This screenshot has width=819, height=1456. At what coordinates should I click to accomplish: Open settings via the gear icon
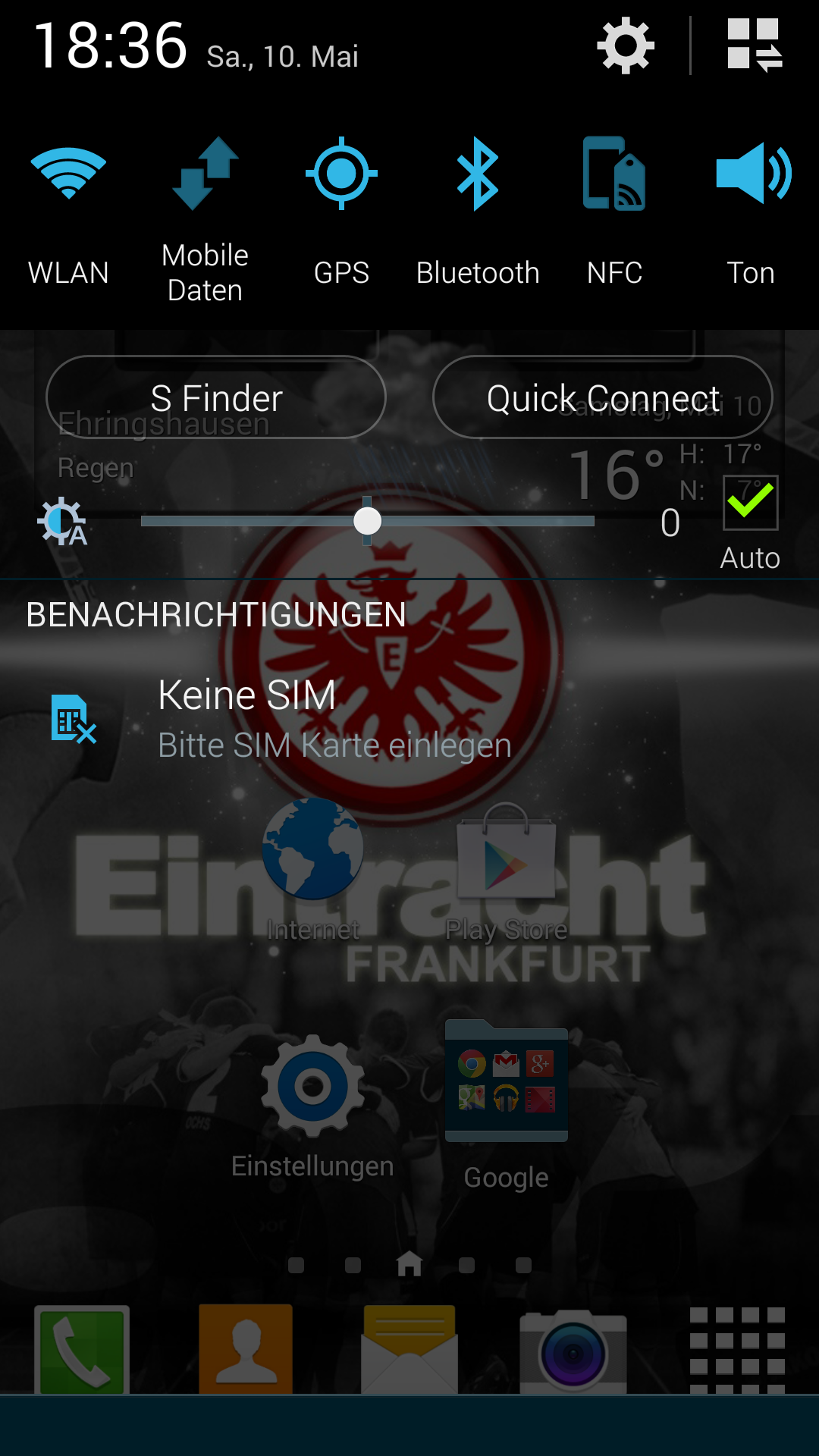point(626,46)
